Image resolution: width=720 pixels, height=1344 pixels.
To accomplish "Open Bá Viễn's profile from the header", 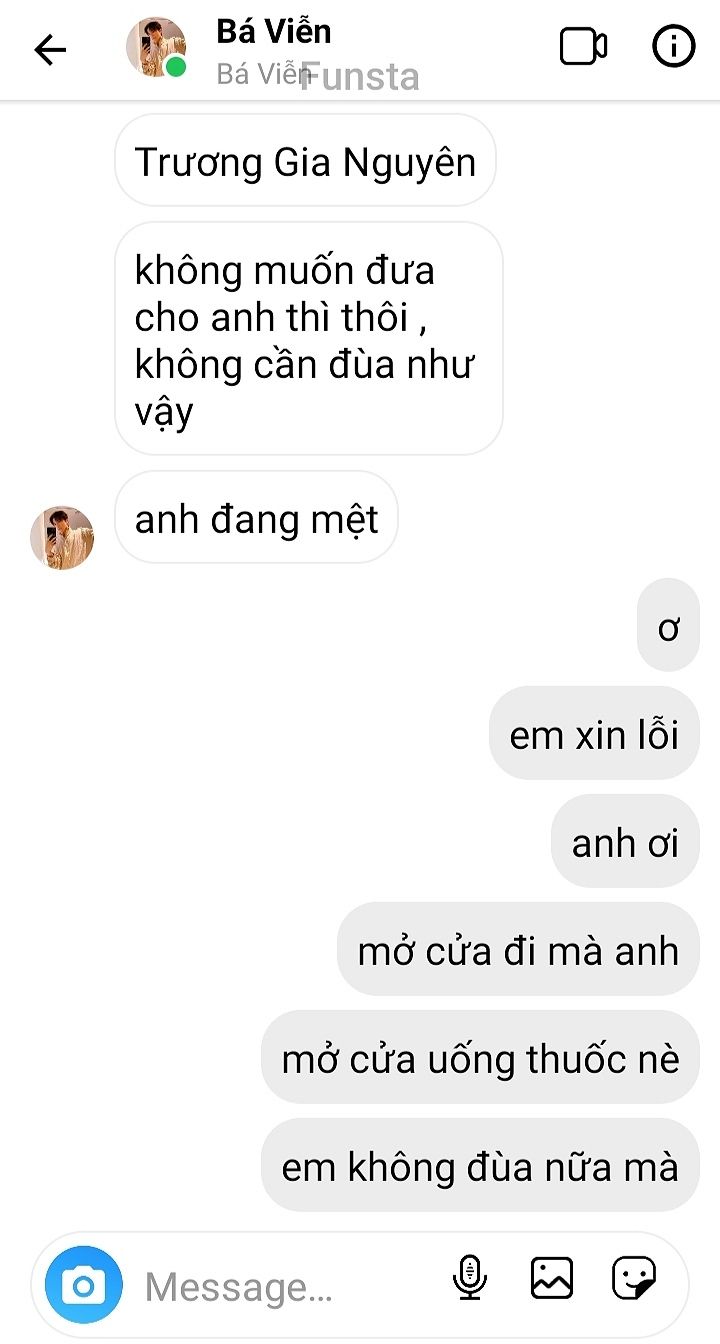I will click(x=272, y=33).
